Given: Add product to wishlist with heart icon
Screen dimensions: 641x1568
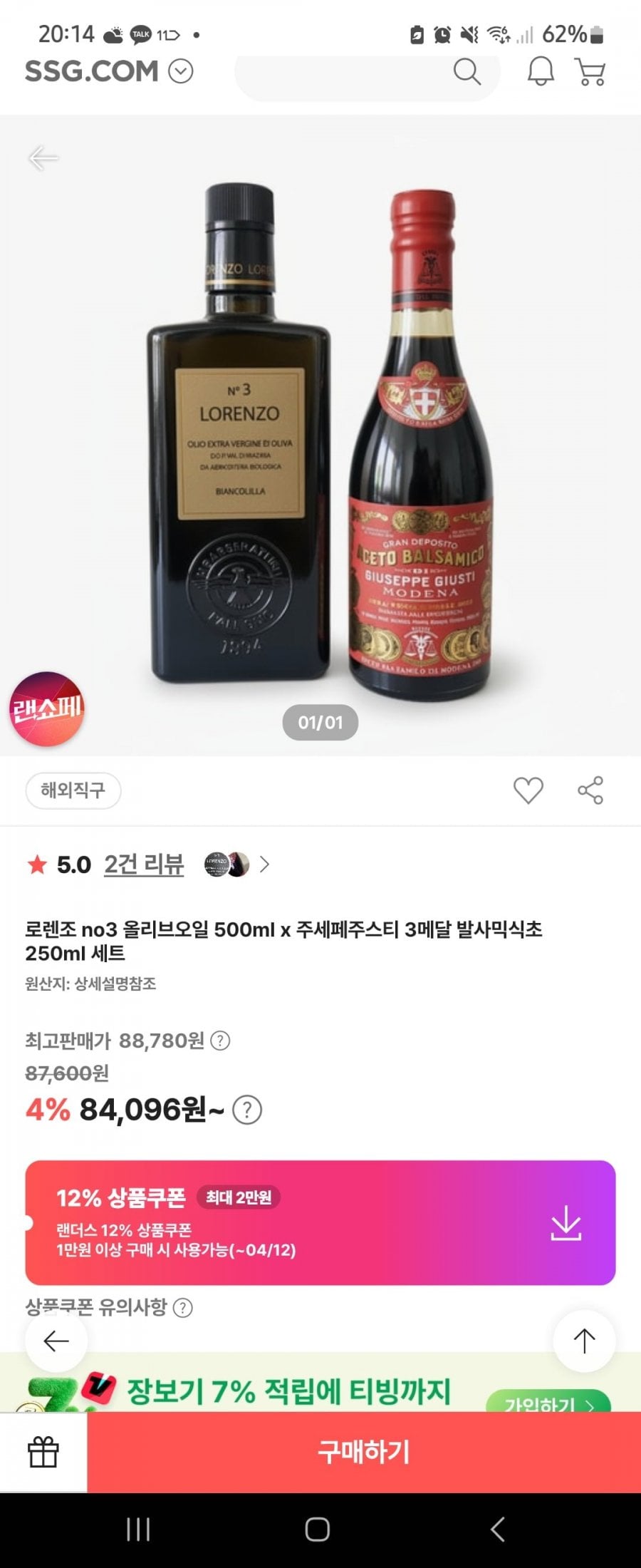Looking at the screenshot, I should click(x=528, y=790).
